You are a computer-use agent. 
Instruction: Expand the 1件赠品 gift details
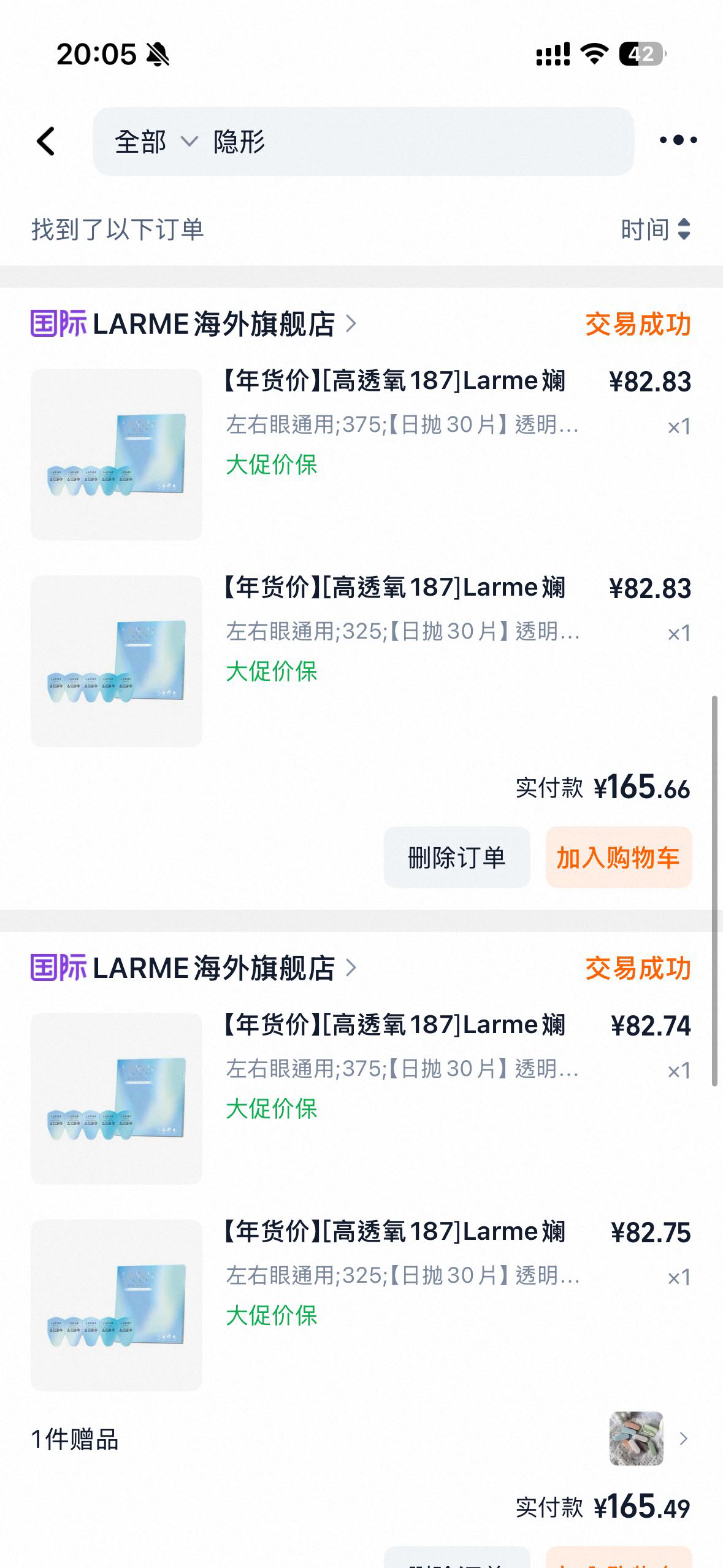point(686,1439)
